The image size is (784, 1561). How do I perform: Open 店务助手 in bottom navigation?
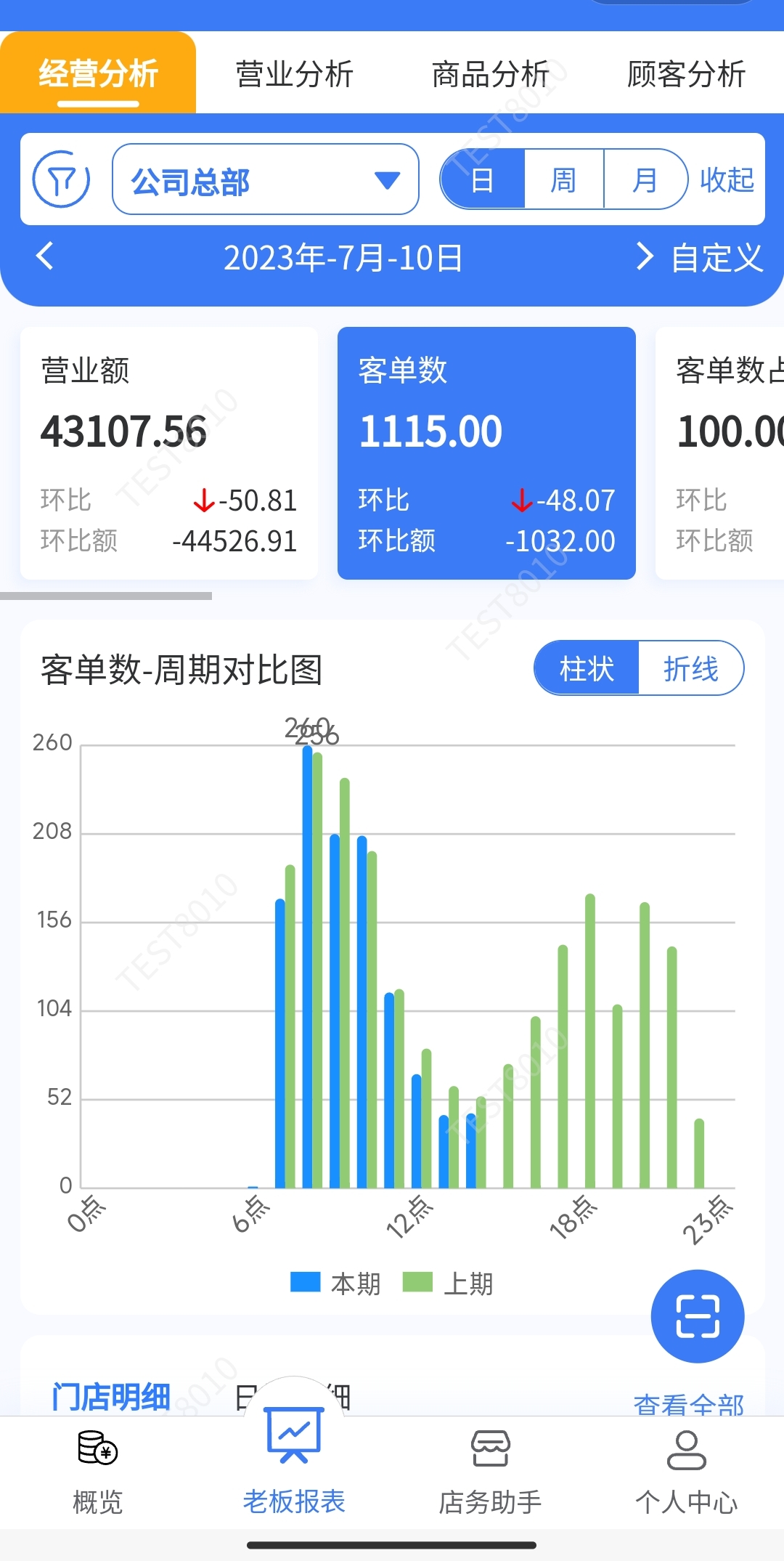coord(490,1471)
